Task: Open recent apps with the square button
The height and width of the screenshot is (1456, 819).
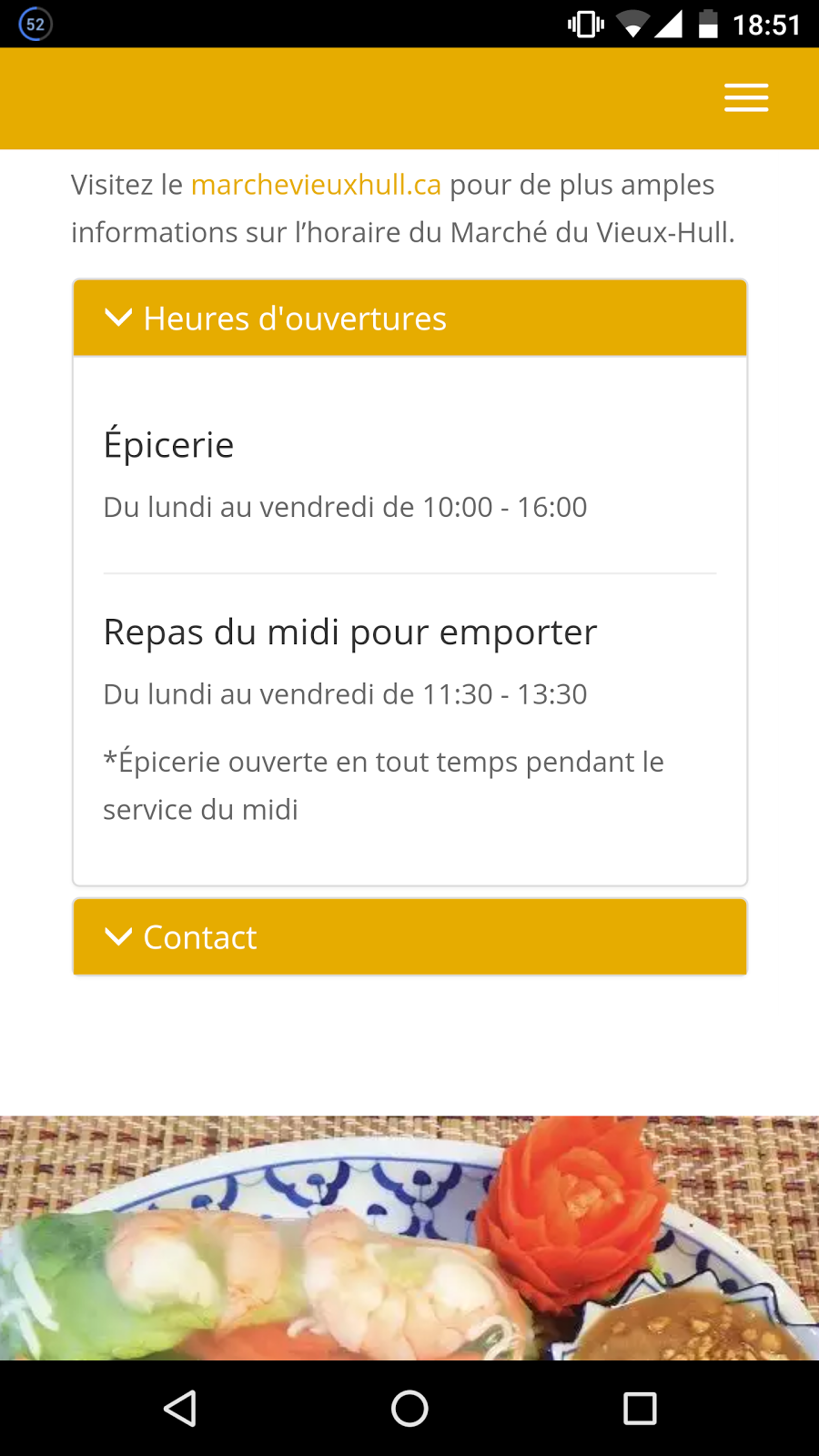Action: coord(639,1408)
